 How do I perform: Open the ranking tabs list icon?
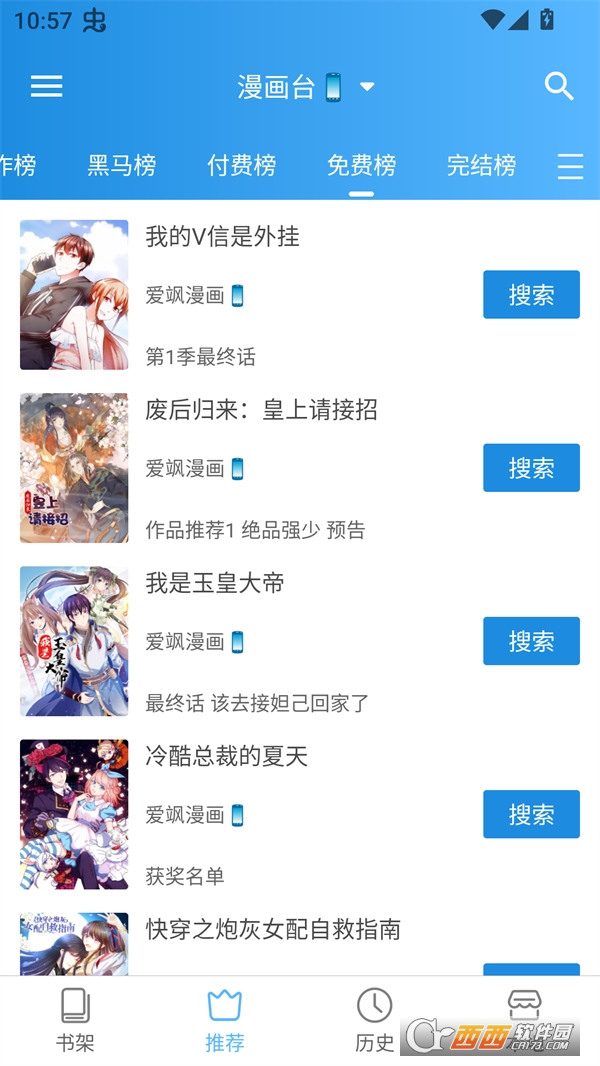570,166
